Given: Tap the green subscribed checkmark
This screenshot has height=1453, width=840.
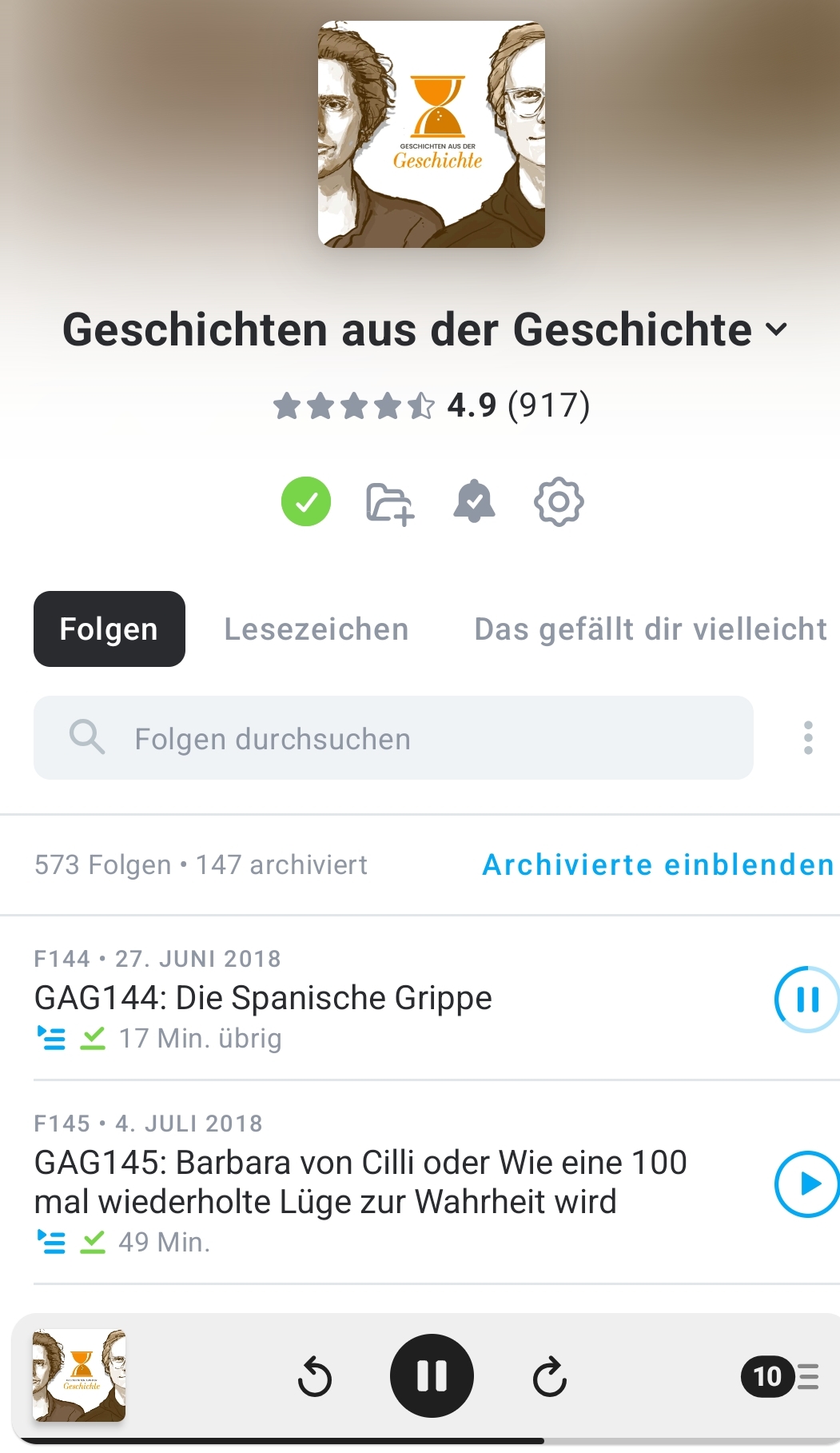Looking at the screenshot, I should 306,501.
